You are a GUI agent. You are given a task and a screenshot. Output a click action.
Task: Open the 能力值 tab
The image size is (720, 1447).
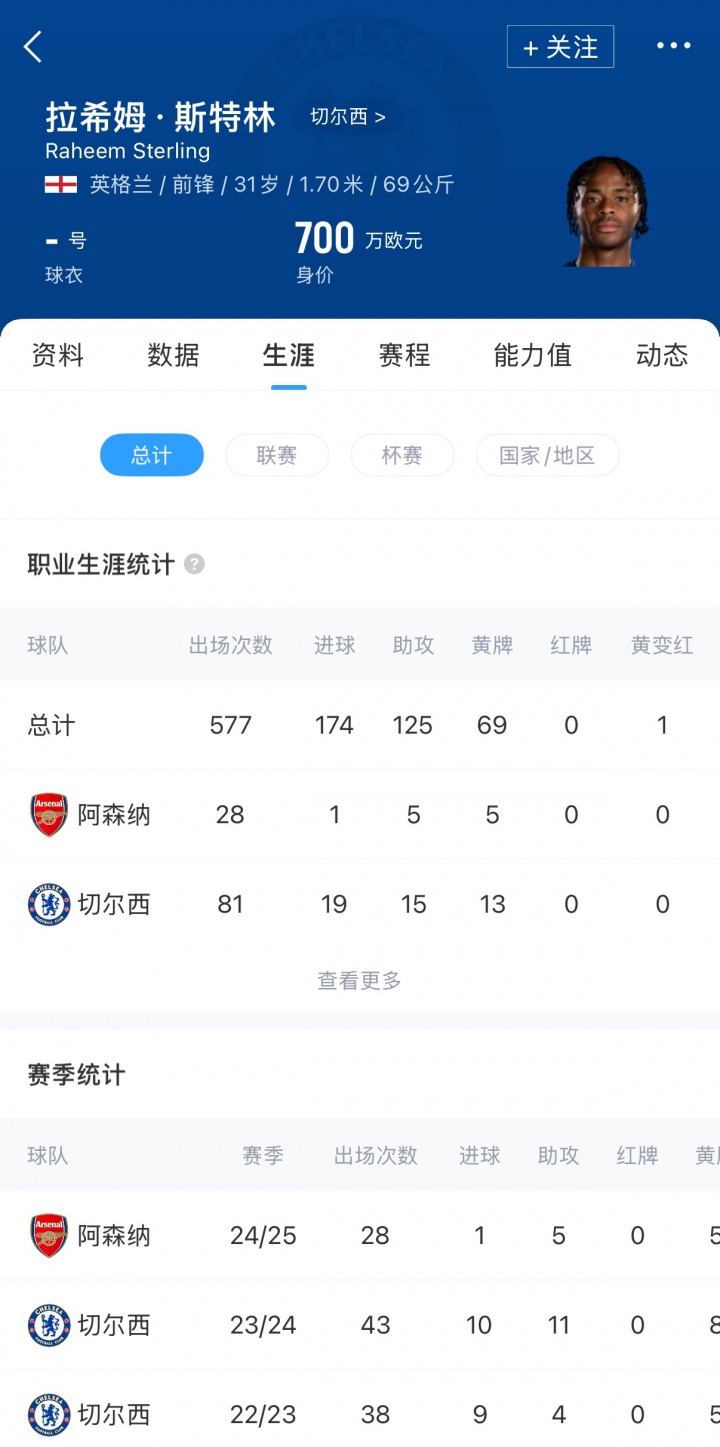[x=532, y=354]
